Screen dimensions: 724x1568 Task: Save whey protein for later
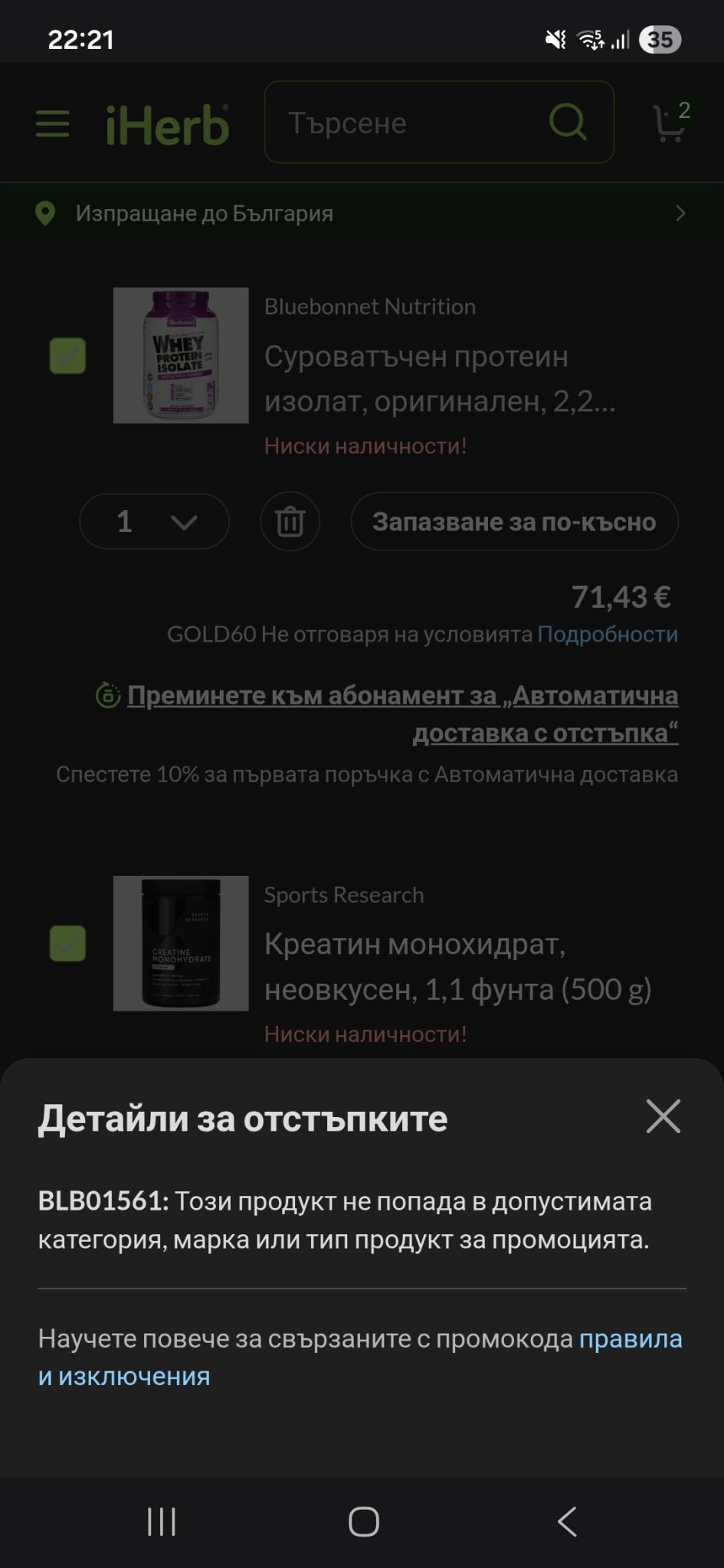tap(514, 522)
